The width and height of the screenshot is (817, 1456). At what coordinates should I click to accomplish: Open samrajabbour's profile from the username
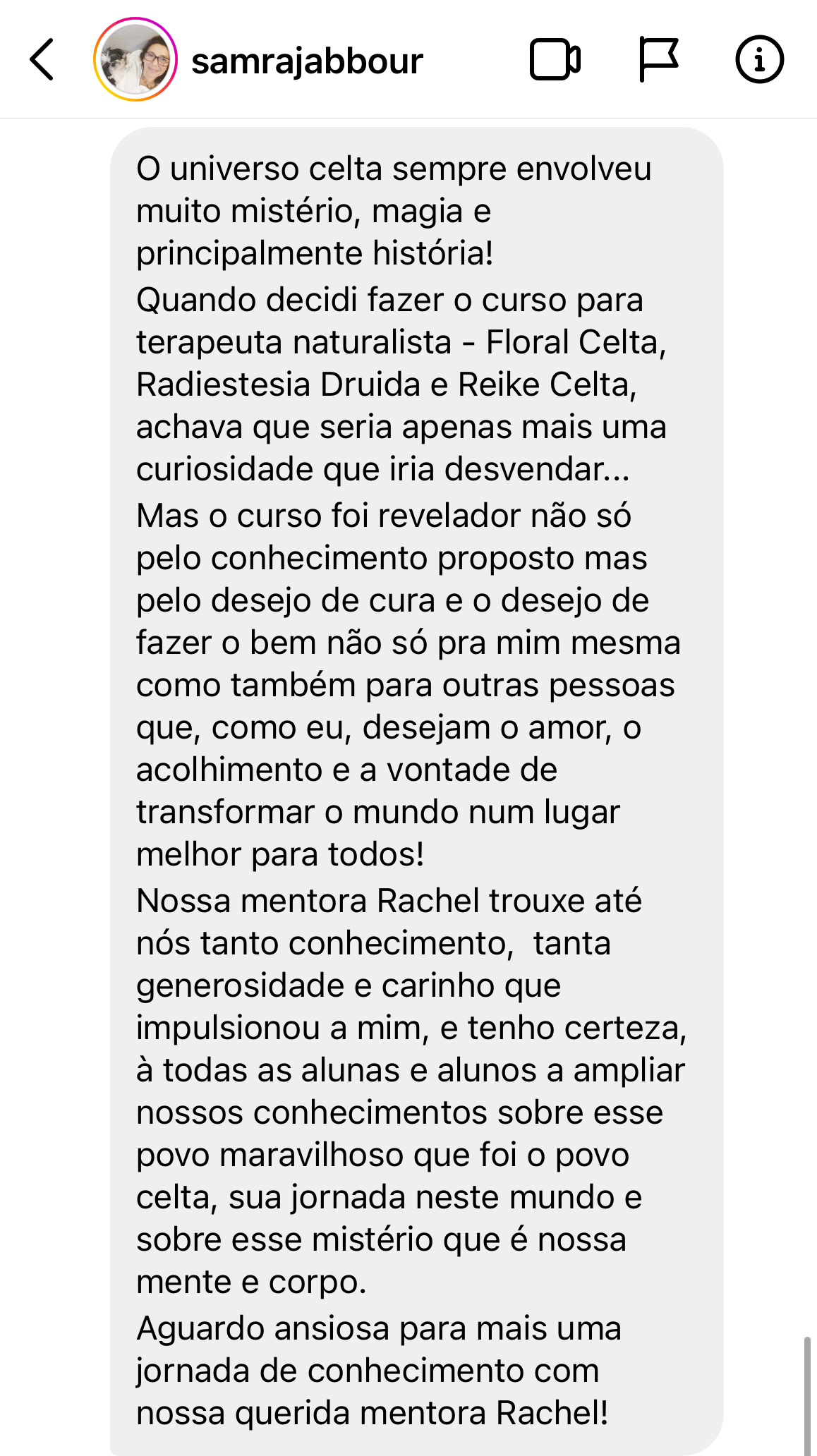(x=307, y=61)
